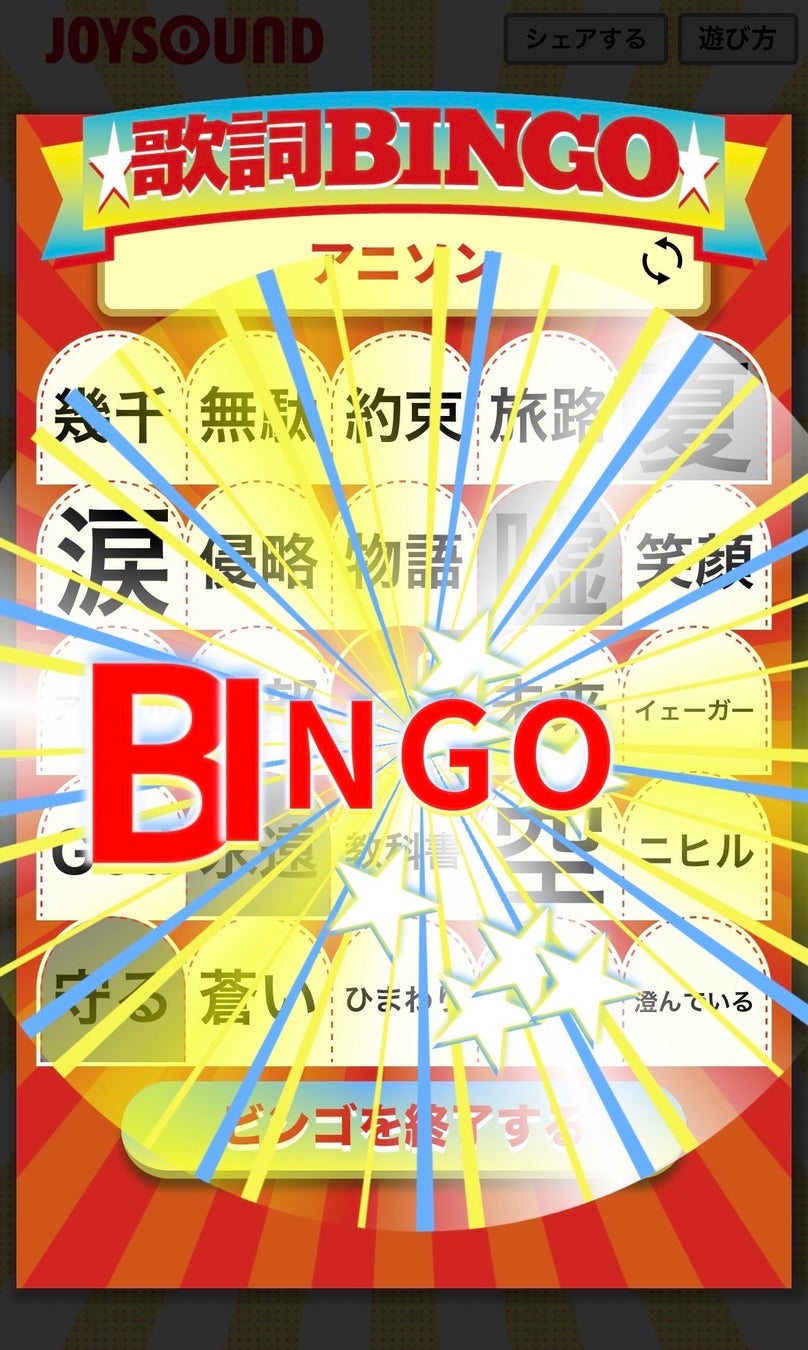Viewport: 808px width, 1350px height.
Task: Select the 侵略 bingo tile
Action: (258, 562)
